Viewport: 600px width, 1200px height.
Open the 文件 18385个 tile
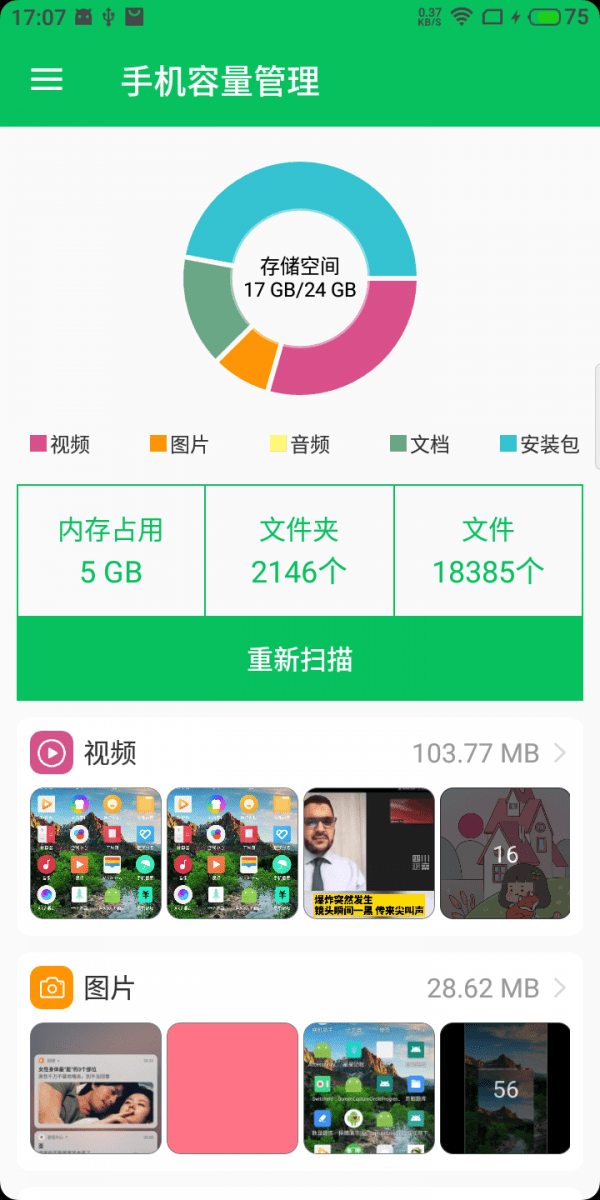[488, 551]
